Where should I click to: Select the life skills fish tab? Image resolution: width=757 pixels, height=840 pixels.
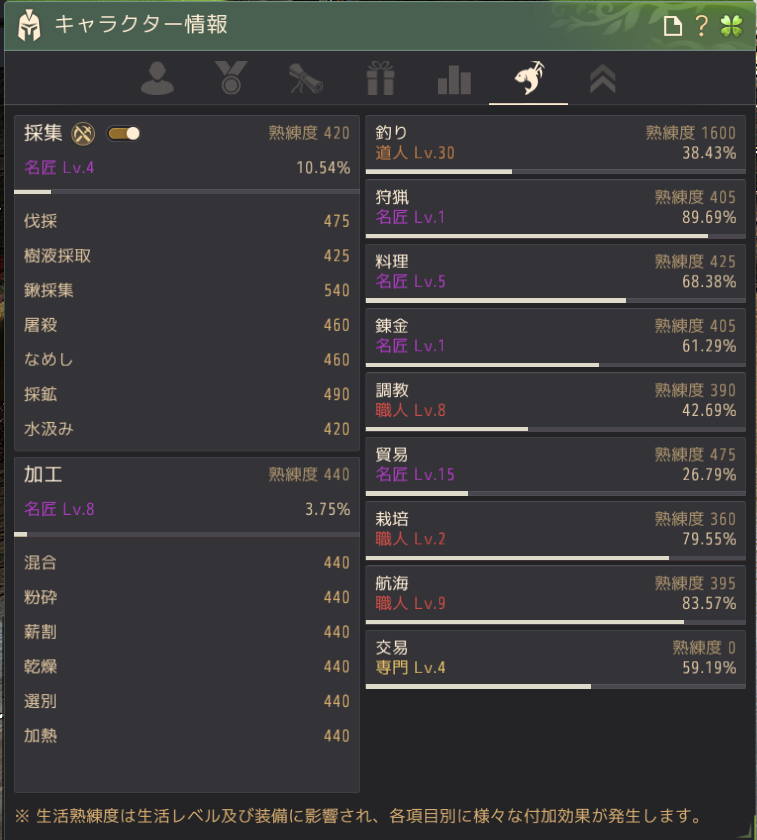[x=528, y=78]
